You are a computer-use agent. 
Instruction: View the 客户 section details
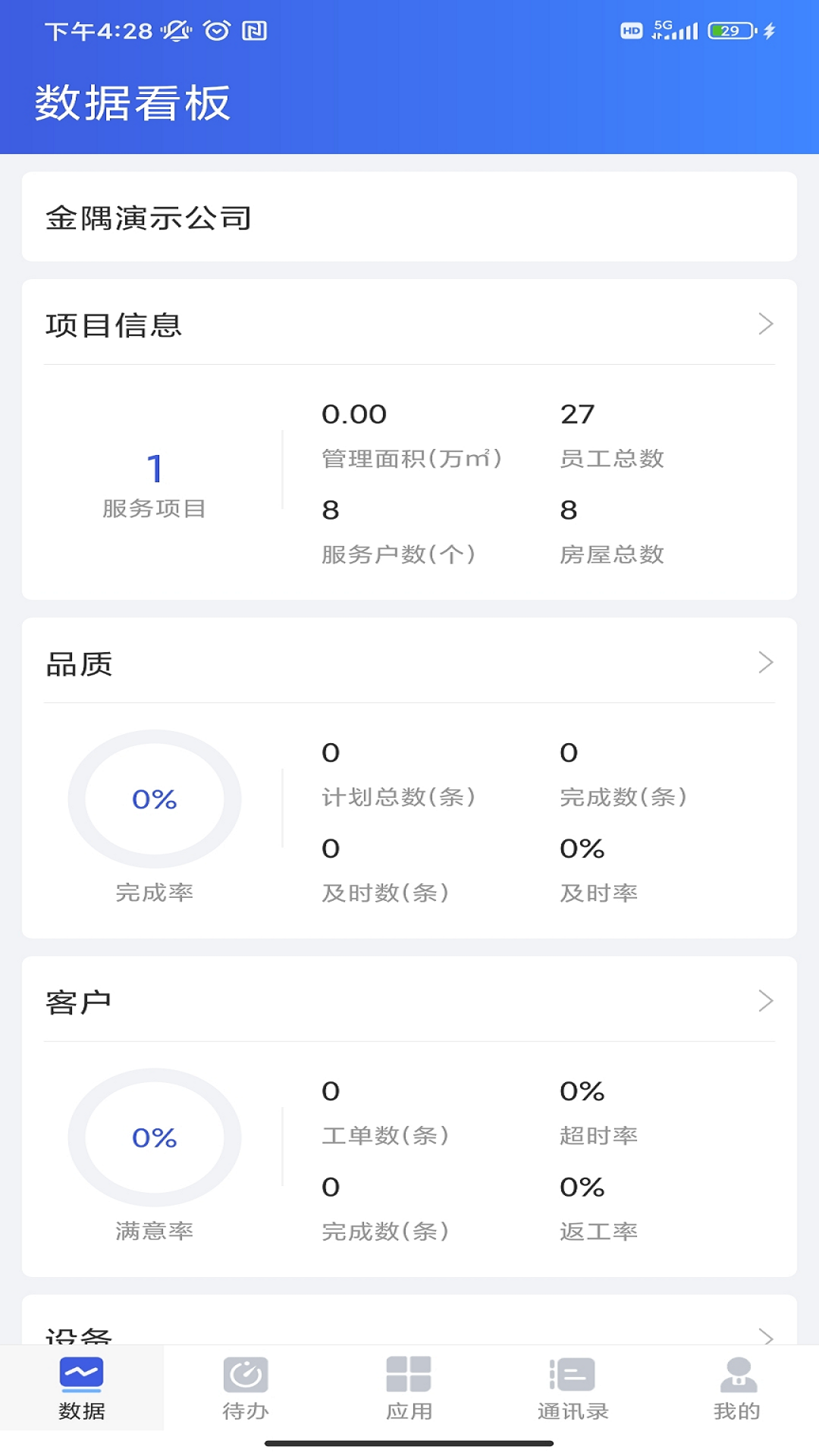tap(765, 1001)
